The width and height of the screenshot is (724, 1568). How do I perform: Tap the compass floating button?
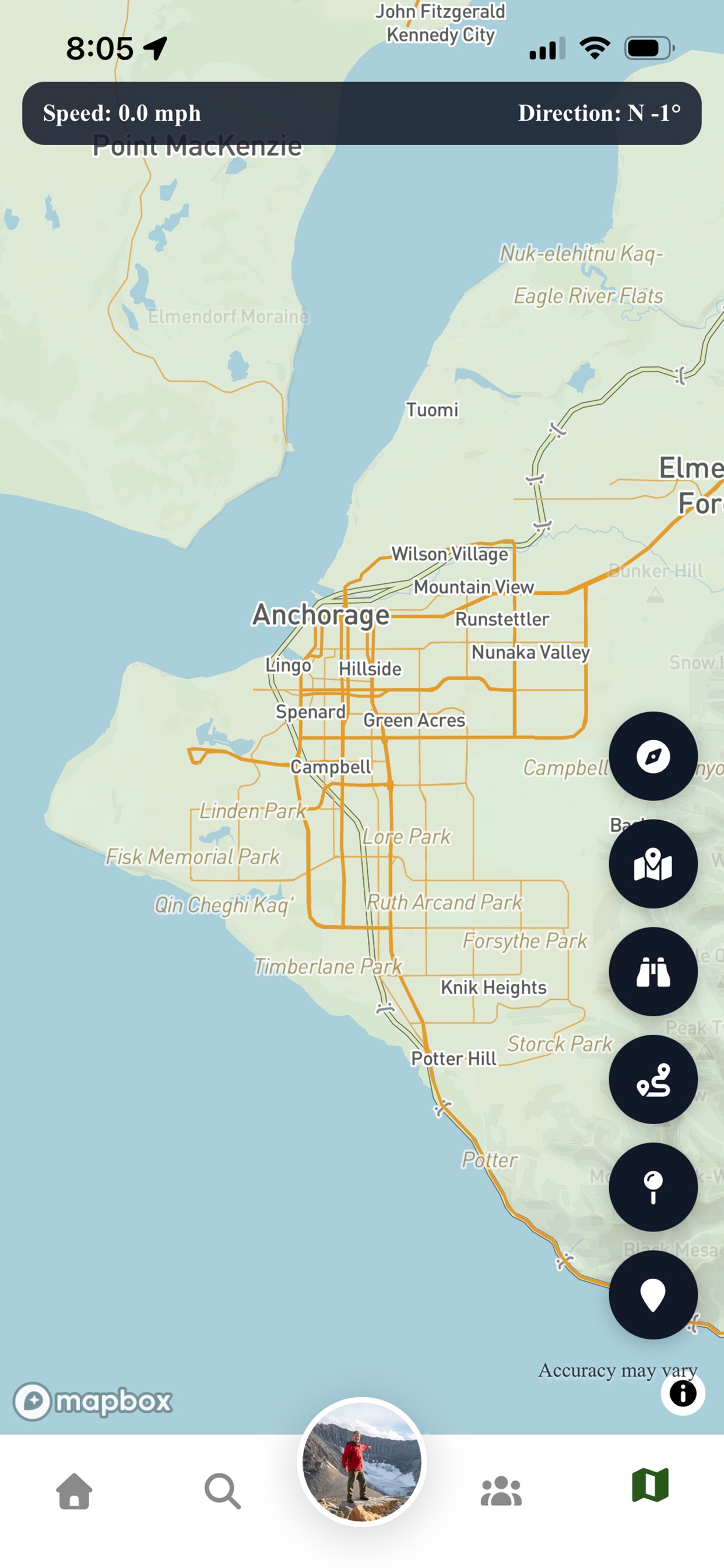(x=653, y=756)
